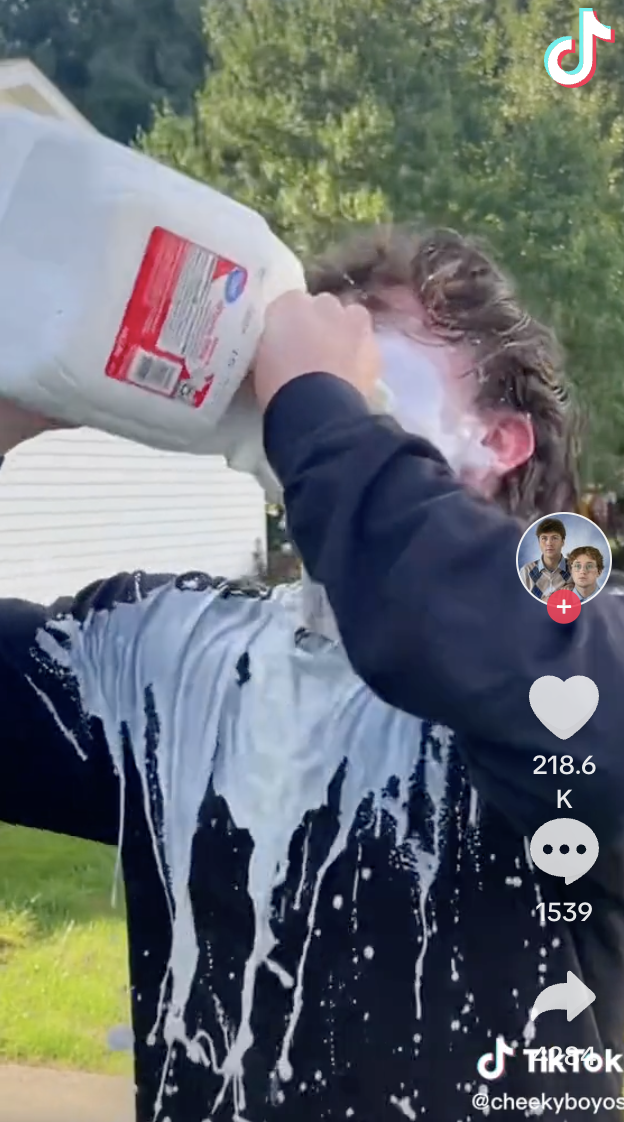
Task: Open the comments on this video
Action: point(564,851)
